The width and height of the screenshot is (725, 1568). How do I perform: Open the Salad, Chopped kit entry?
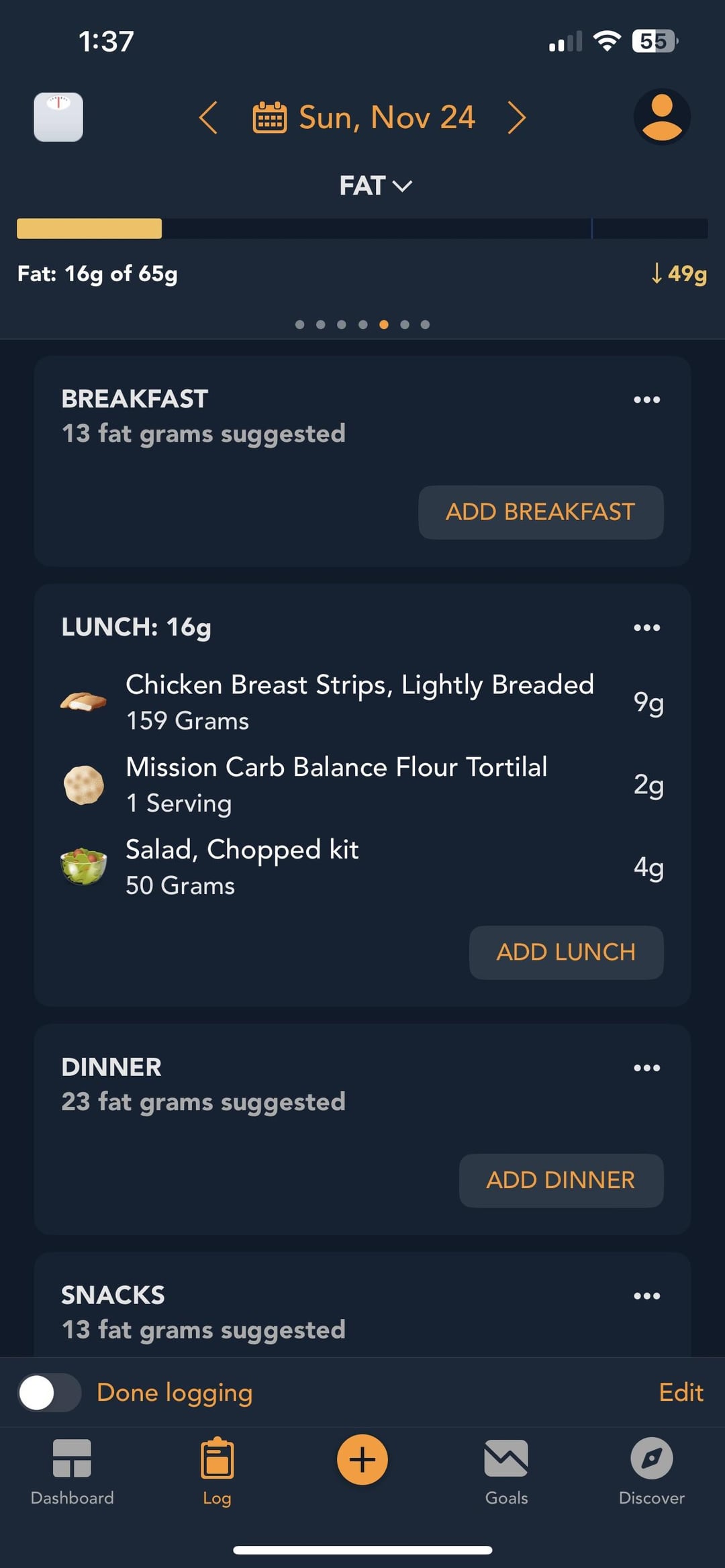[x=362, y=867]
